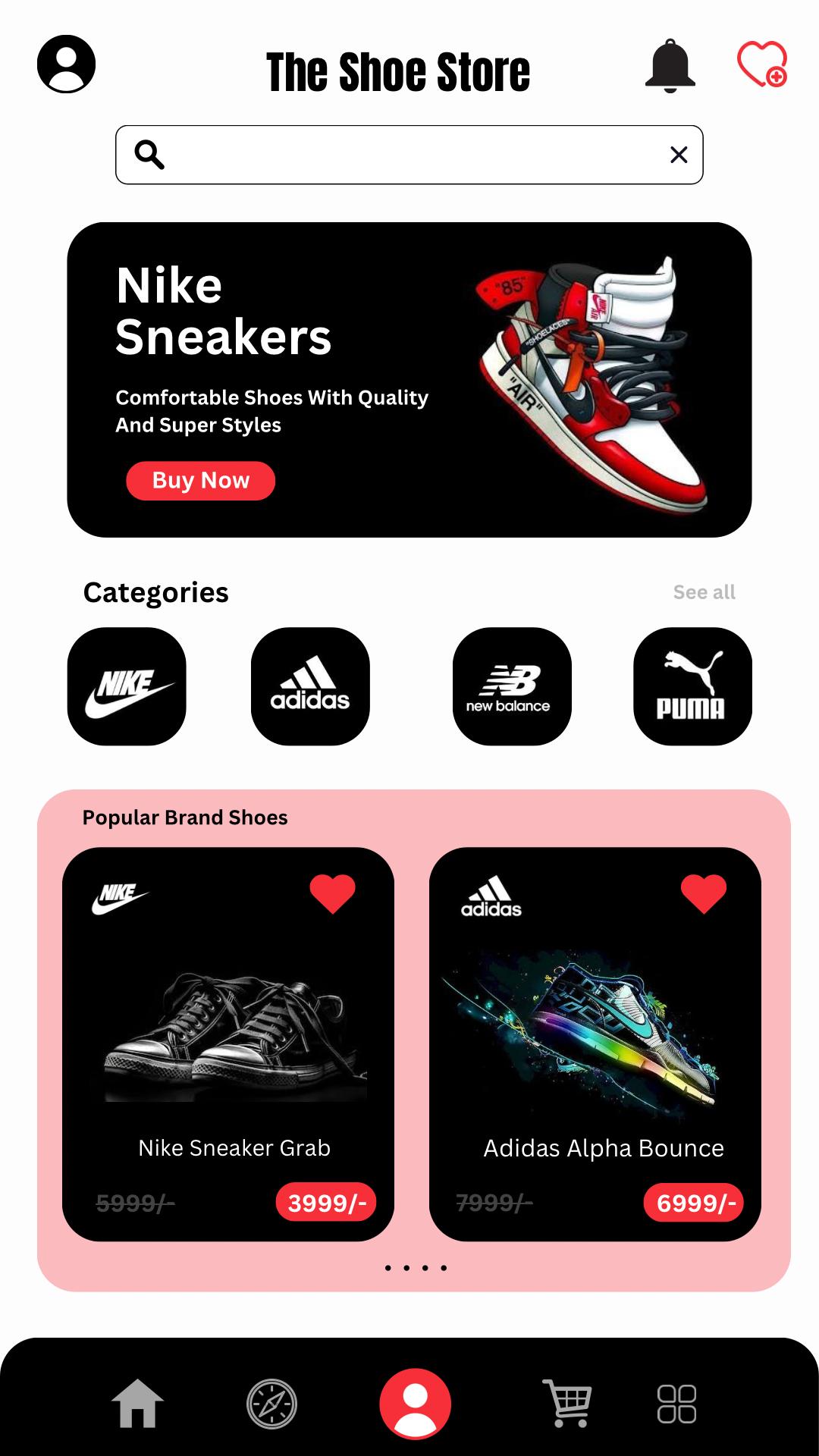This screenshot has width=819, height=1456.
Task: Select the Adidas category
Action: [310, 686]
